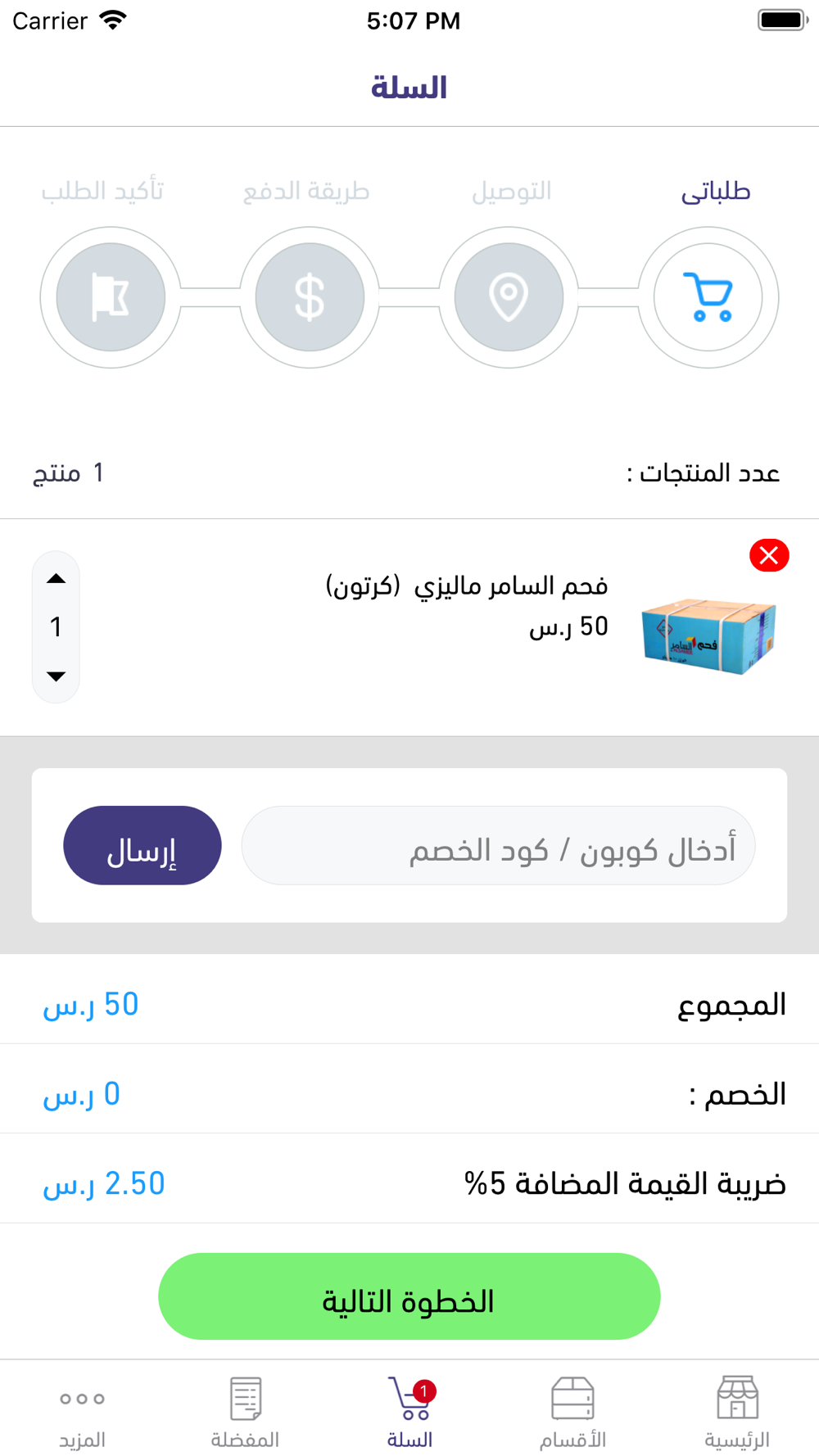Select the طلباتى cart step

(x=708, y=297)
